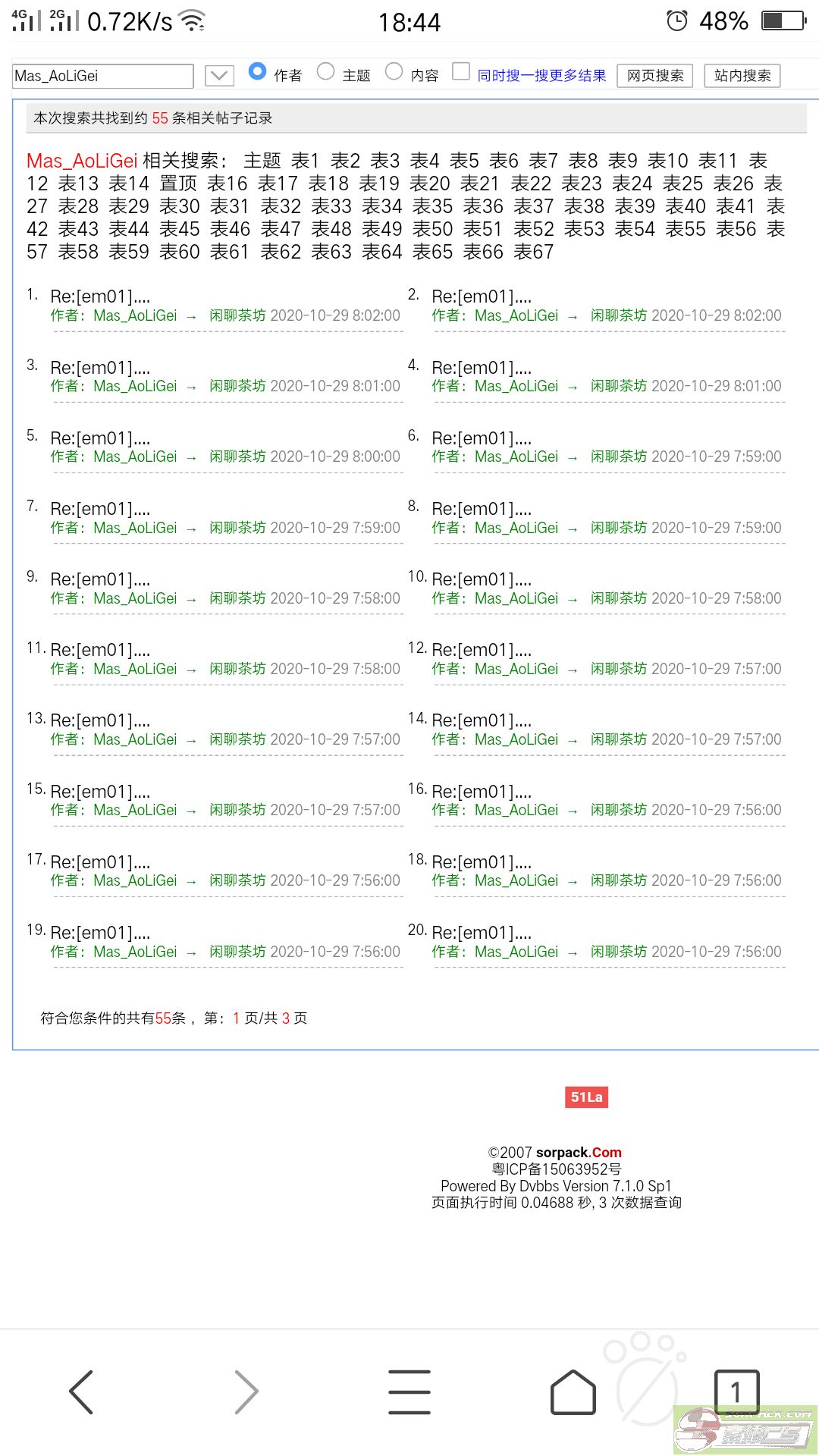Open search result number 1 Re:[em01]

point(100,297)
